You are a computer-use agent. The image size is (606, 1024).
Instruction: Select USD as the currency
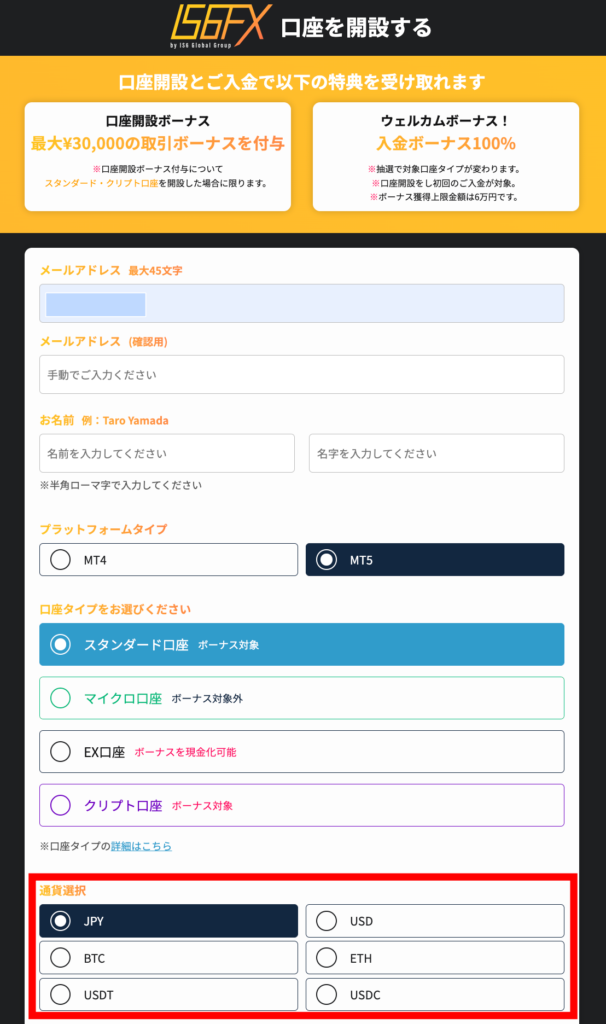point(435,921)
